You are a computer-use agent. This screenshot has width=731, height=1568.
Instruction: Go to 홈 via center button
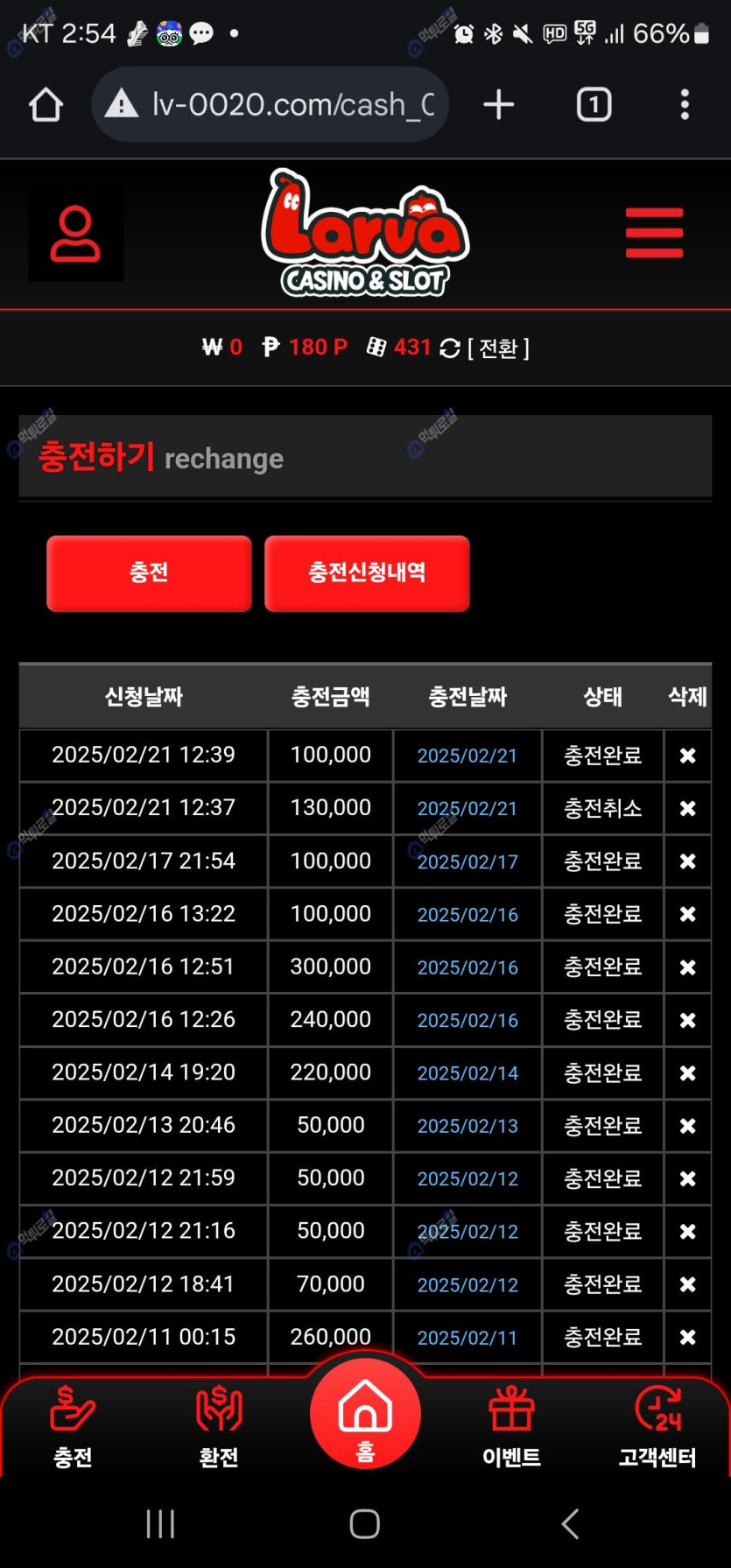point(365,1414)
